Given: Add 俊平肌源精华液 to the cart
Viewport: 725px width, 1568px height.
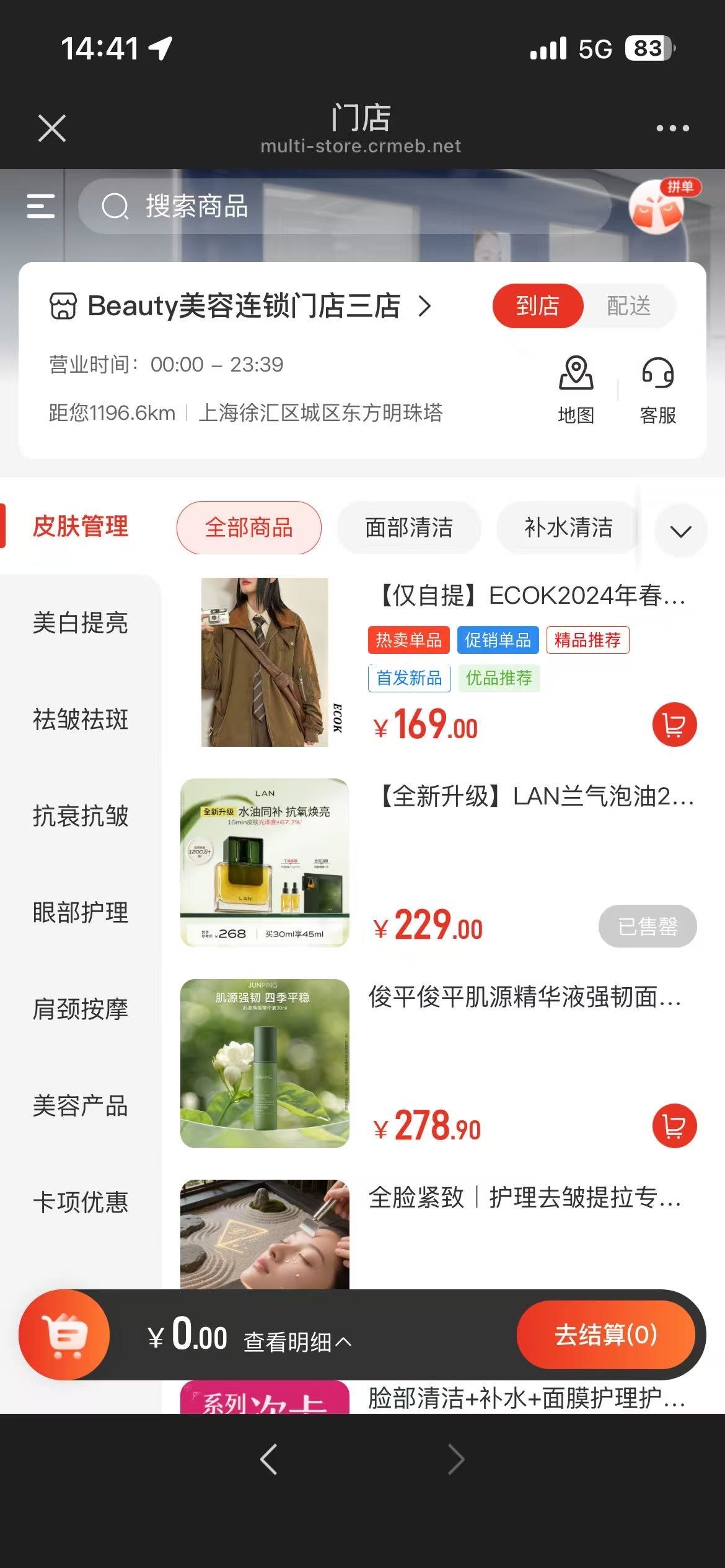Looking at the screenshot, I should (x=674, y=1126).
